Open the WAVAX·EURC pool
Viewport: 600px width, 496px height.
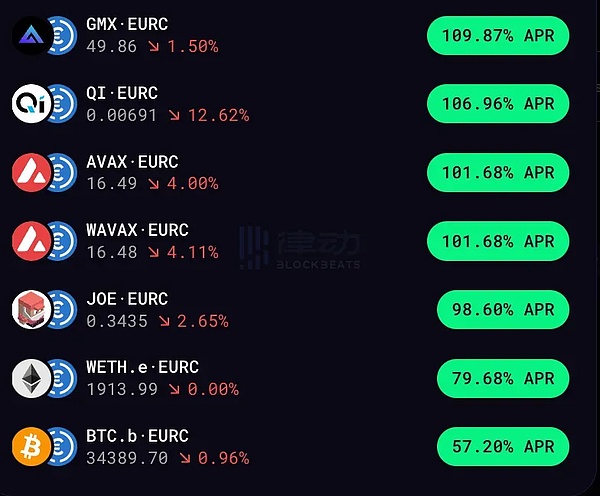tap(138, 230)
